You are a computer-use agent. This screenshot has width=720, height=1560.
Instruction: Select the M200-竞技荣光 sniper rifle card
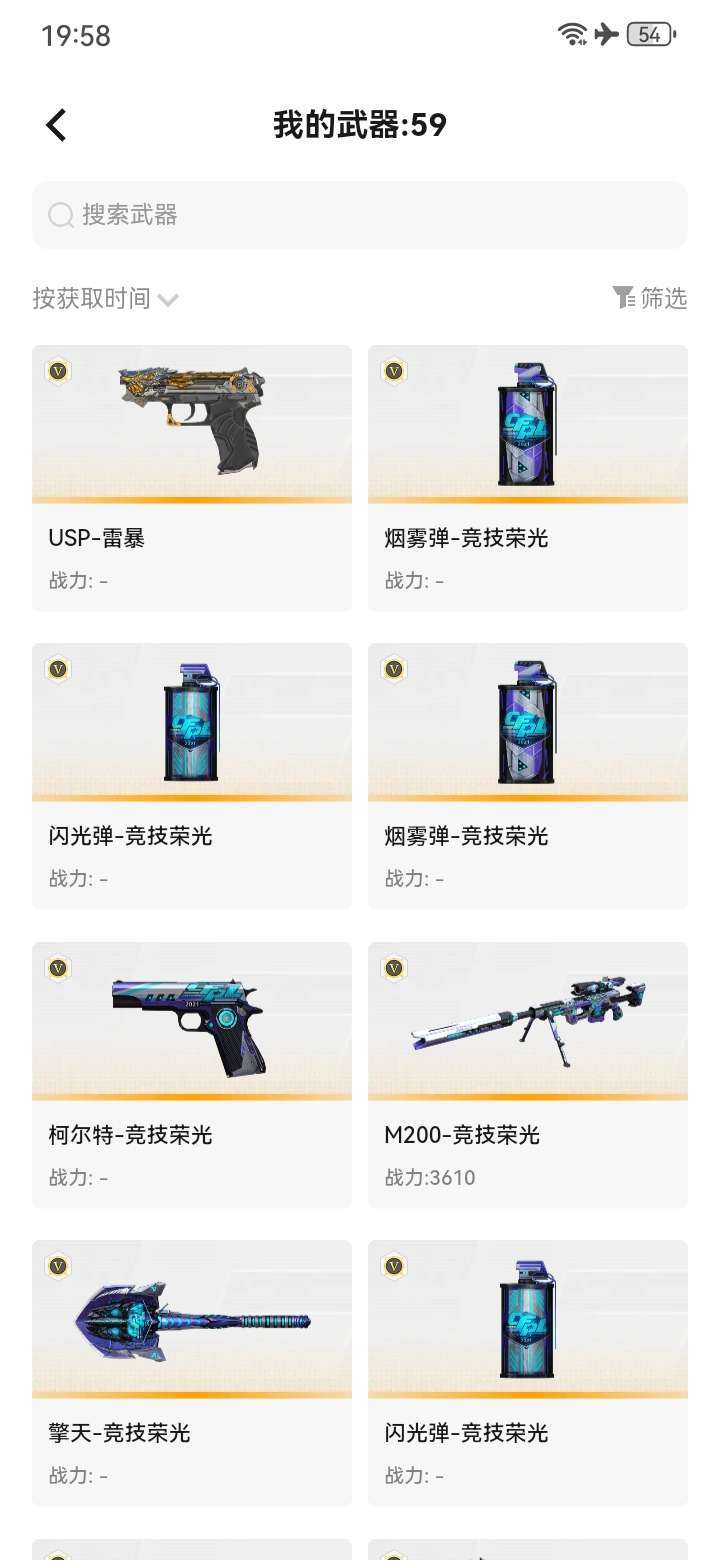528,1075
